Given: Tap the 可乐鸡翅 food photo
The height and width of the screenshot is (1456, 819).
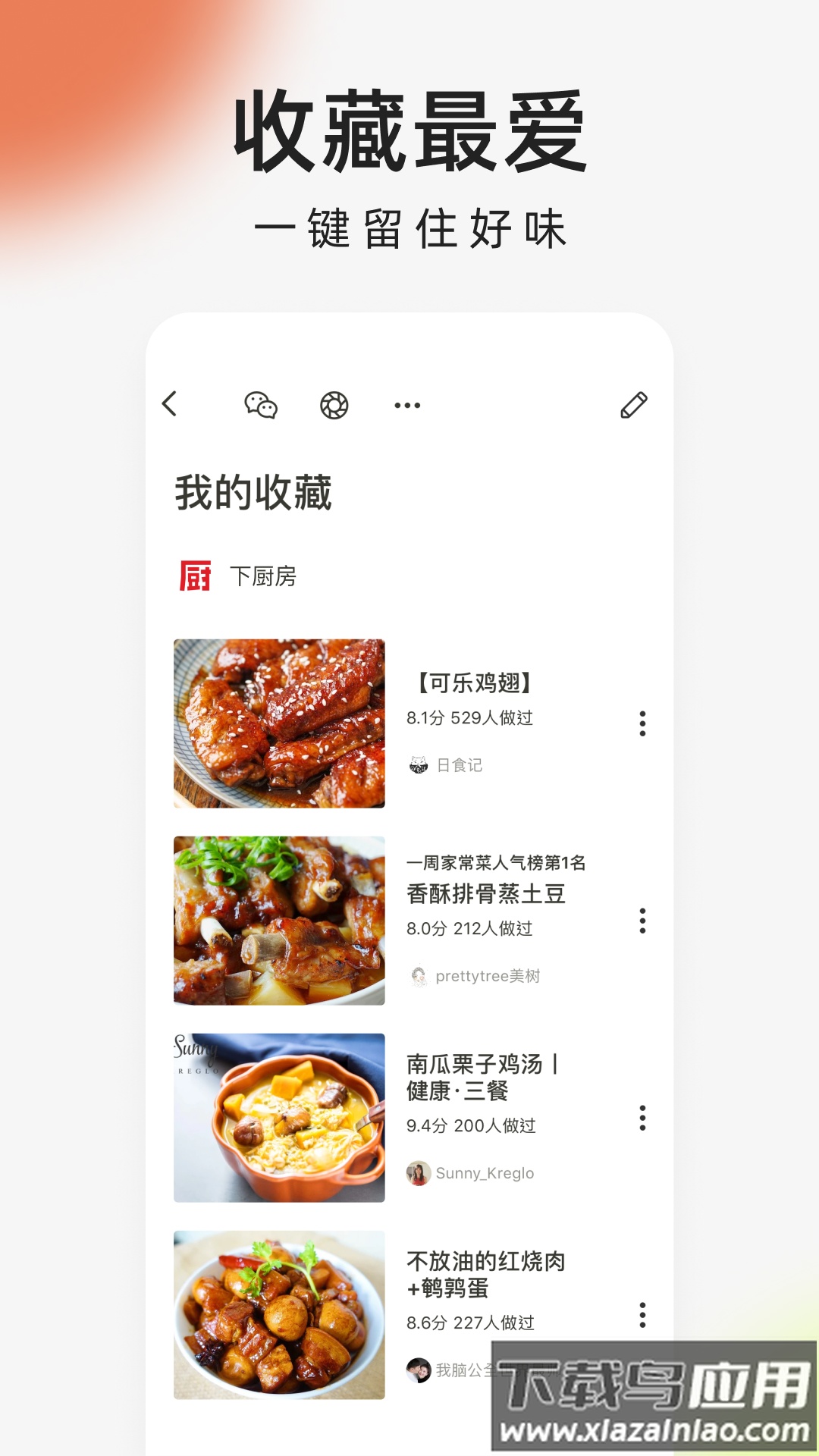Looking at the screenshot, I should pyautogui.click(x=279, y=724).
